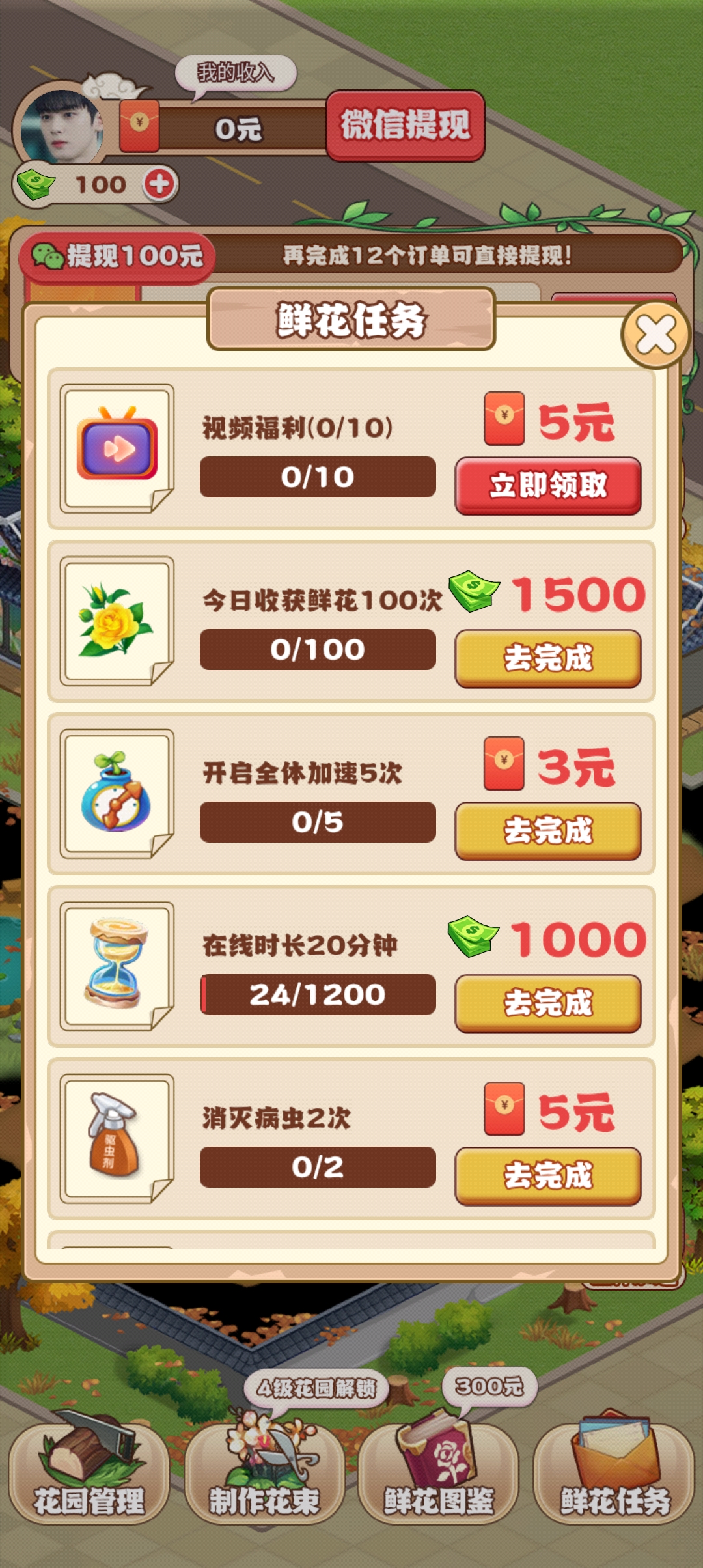Viewport: 703px width, 1568px height.
Task: Tap 去完成 for 在线时长20分钟
Action: click(x=547, y=1003)
